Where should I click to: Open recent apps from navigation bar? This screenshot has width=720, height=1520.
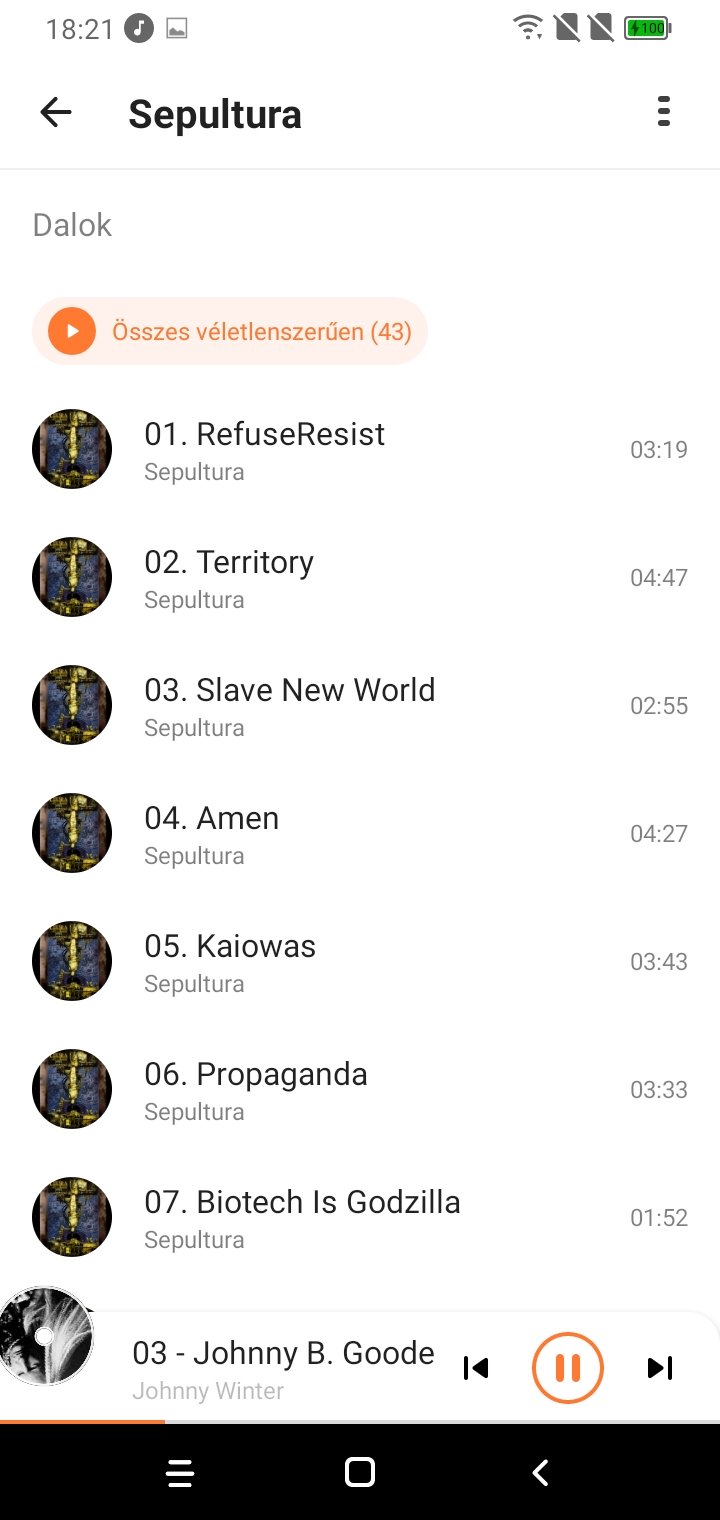tap(180, 1472)
